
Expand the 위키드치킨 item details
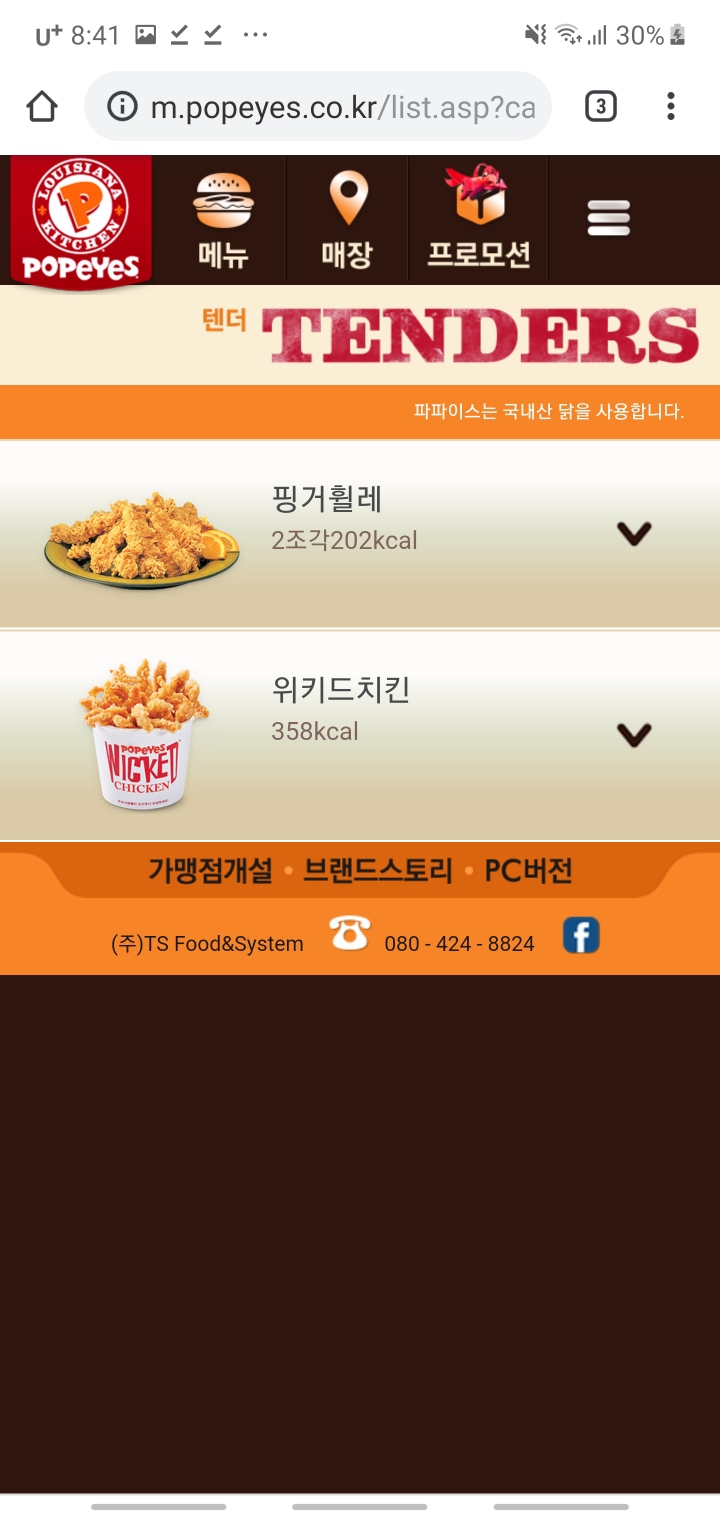tap(633, 735)
